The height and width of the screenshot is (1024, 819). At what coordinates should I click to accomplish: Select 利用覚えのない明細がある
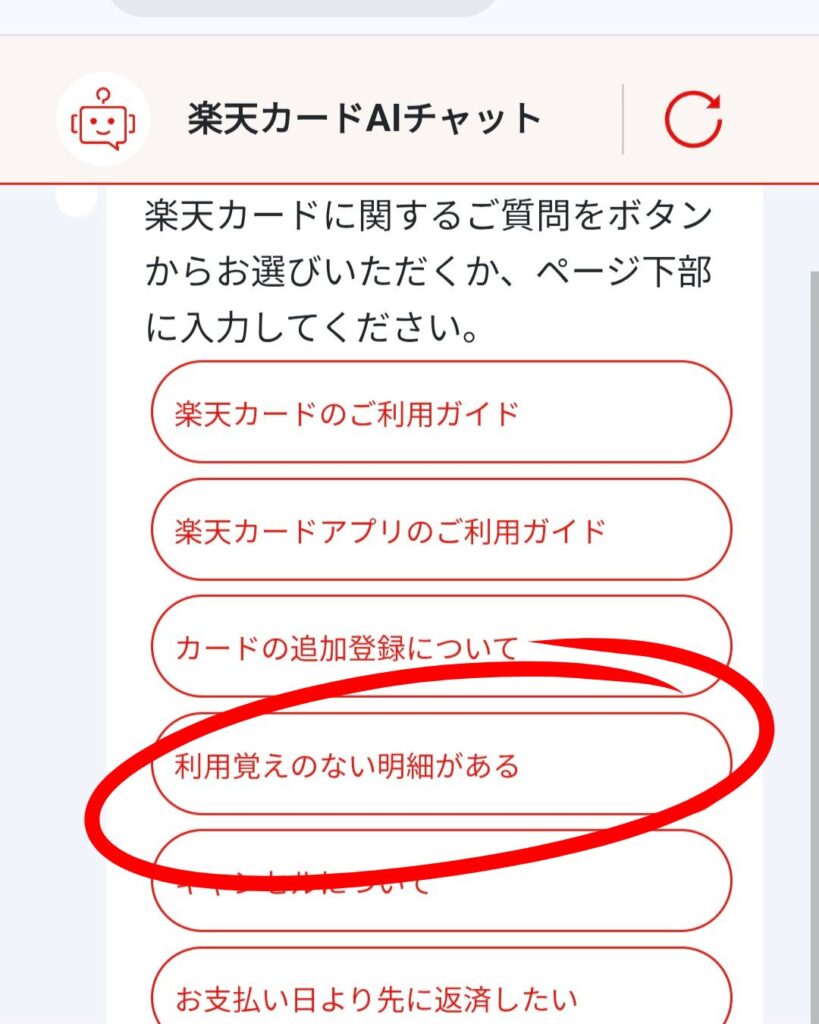(x=441, y=766)
